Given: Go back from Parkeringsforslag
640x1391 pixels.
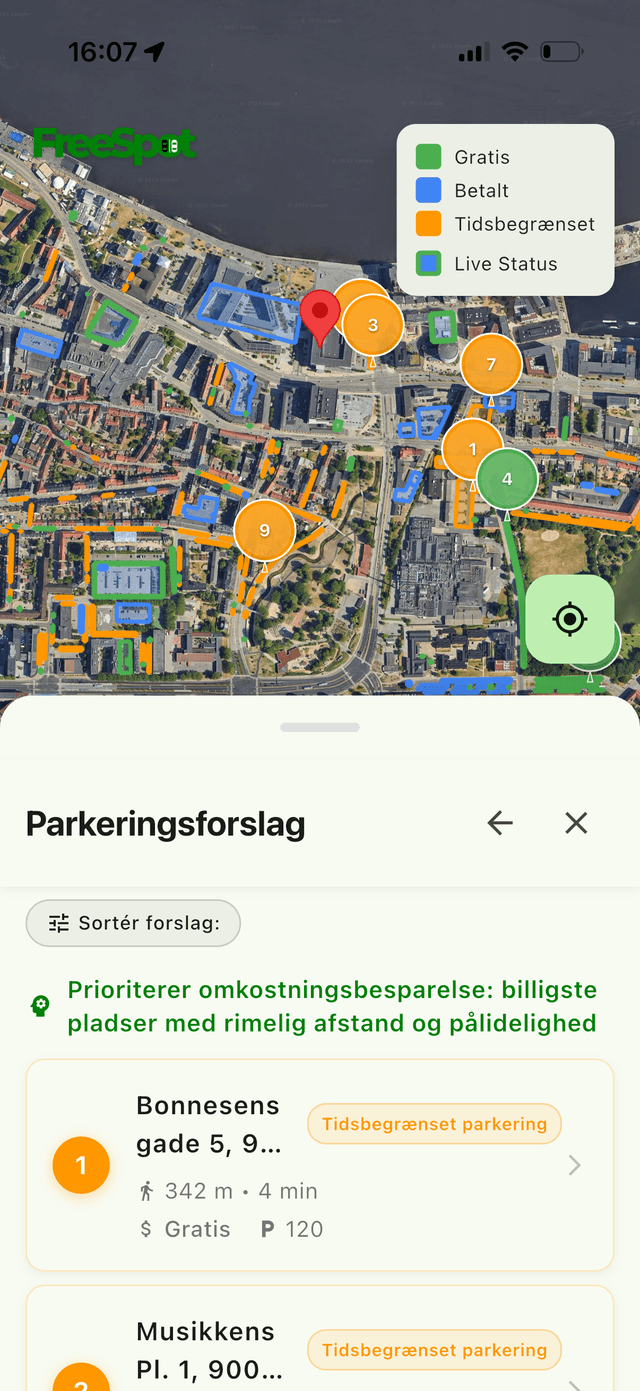Looking at the screenshot, I should 500,823.
